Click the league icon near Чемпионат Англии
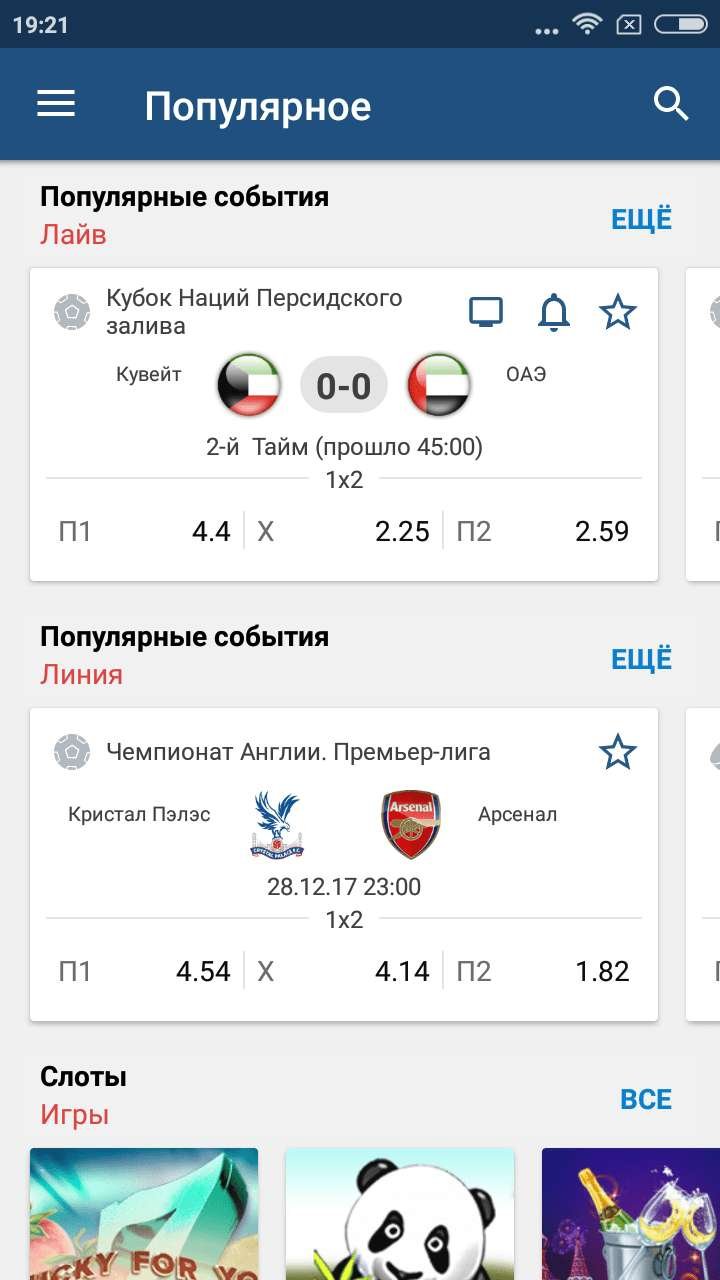This screenshot has width=720, height=1280. pyautogui.click(x=71, y=752)
